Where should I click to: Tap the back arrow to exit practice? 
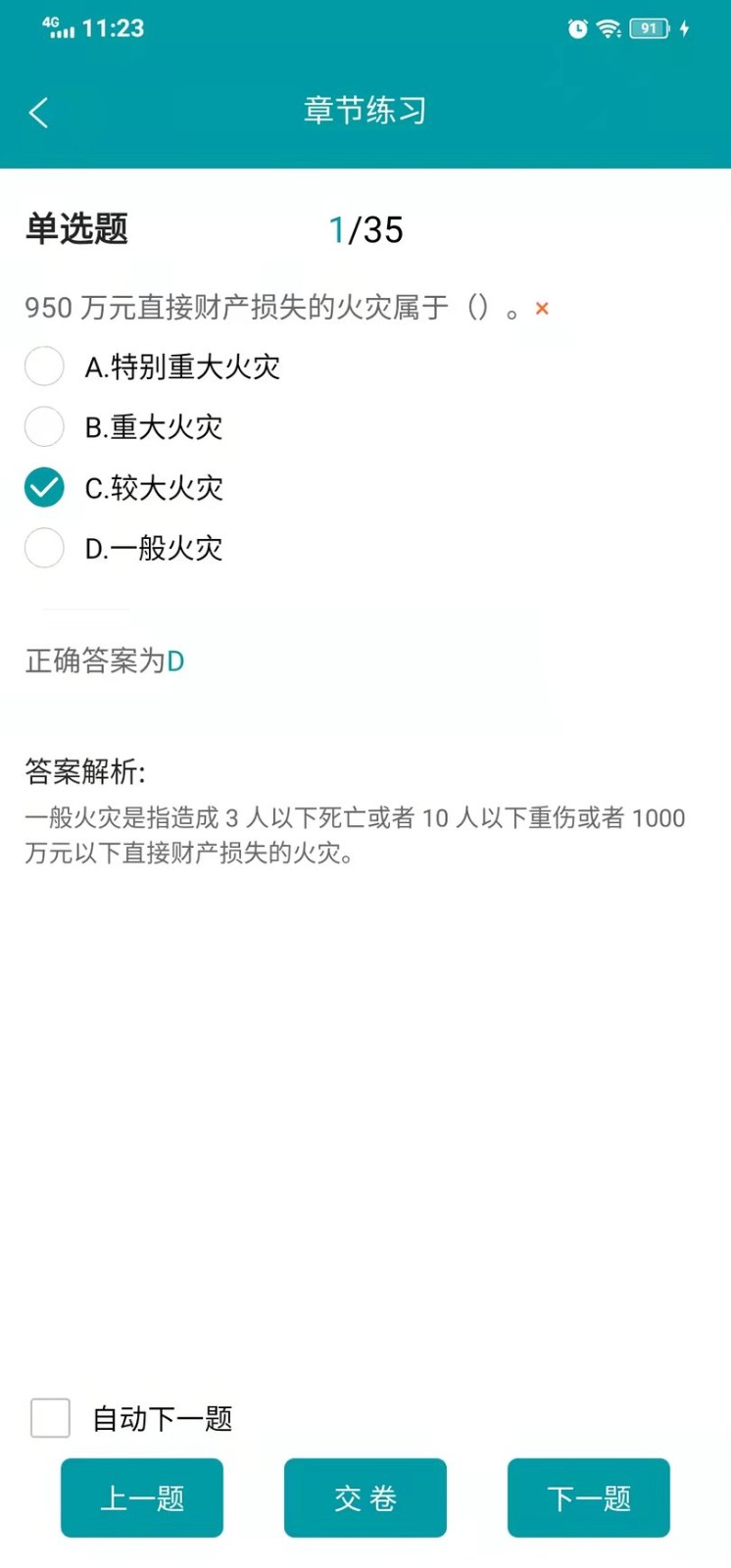(x=38, y=112)
